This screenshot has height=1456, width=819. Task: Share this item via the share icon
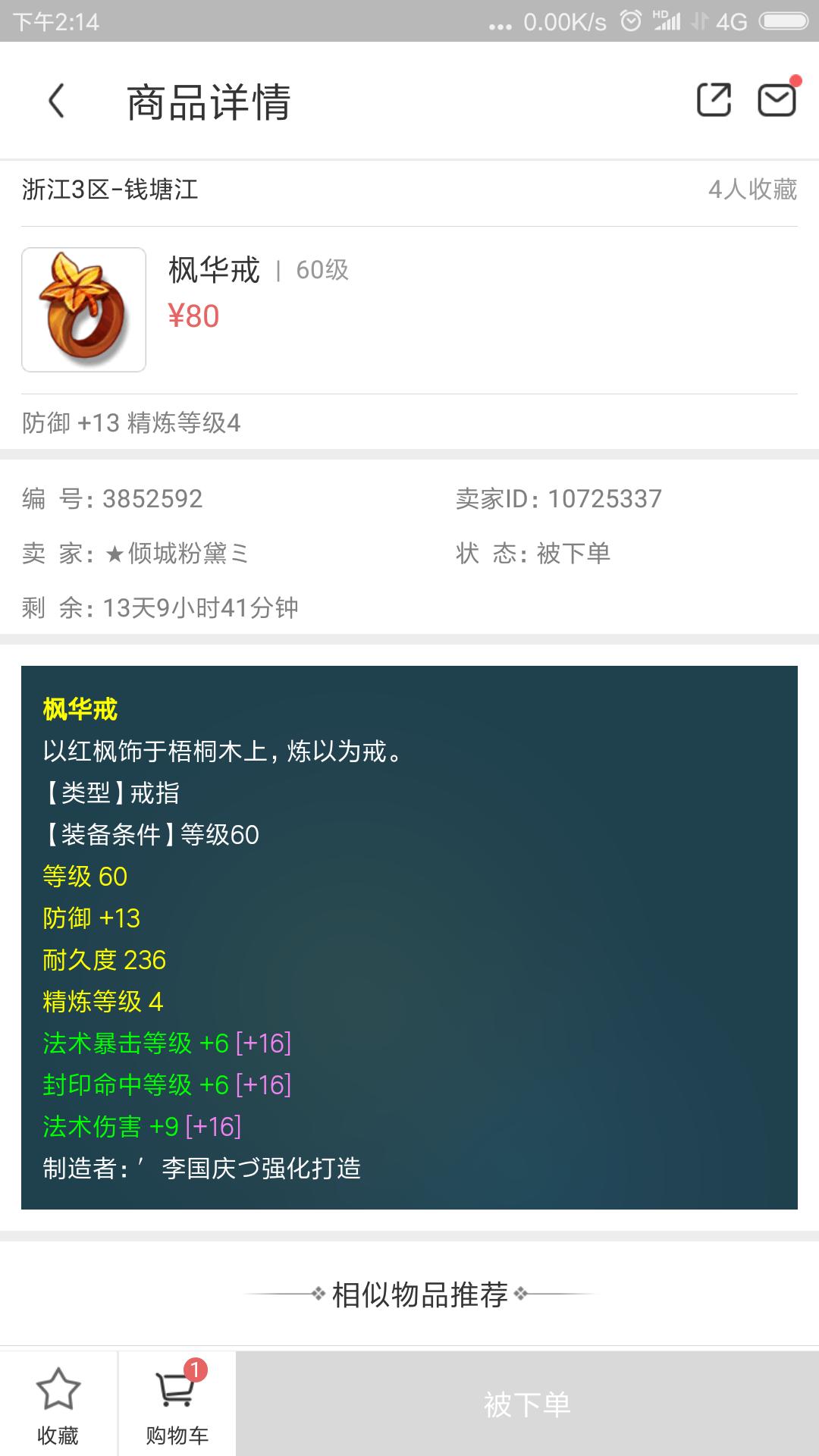[714, 100]
